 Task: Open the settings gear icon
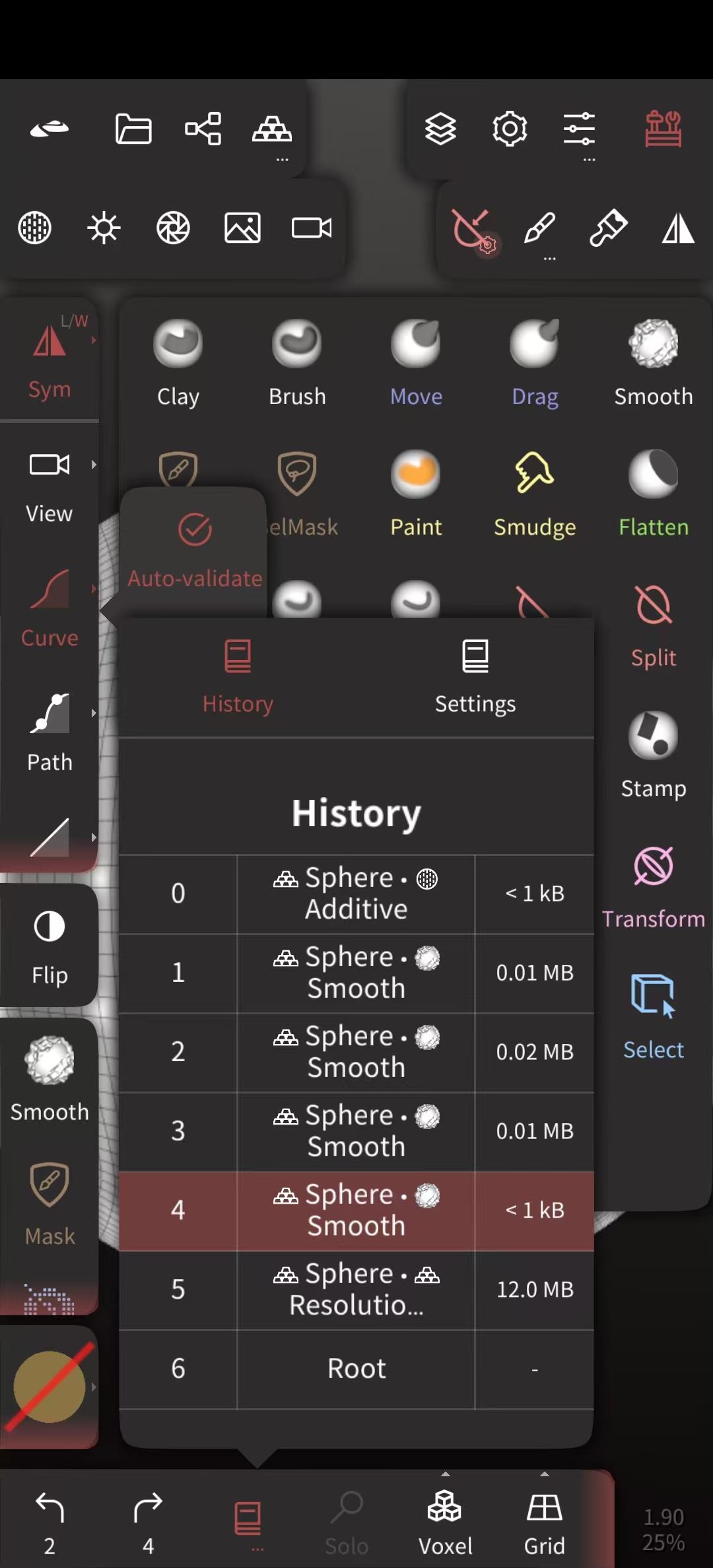point(510,129)
